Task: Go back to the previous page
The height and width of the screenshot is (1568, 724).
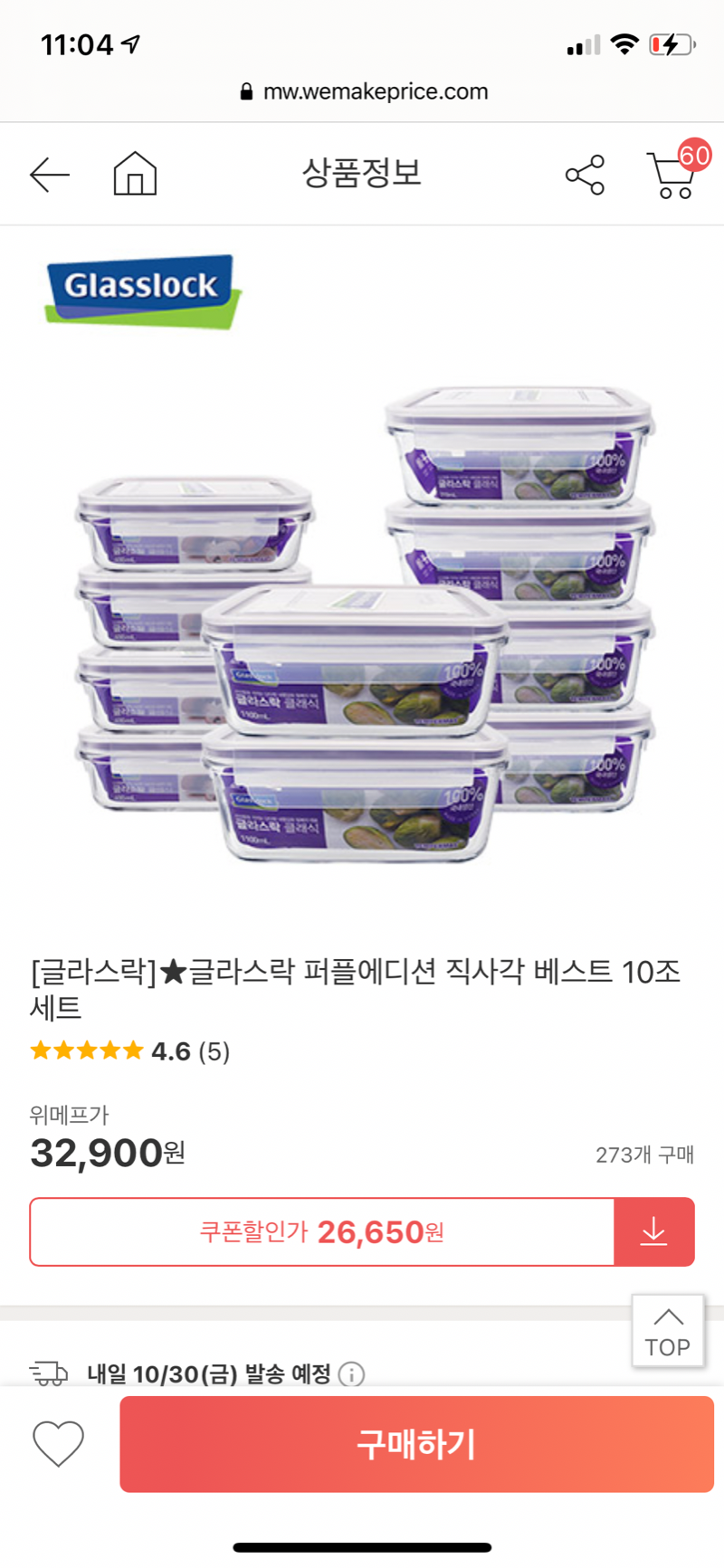Action: point(50,174)
